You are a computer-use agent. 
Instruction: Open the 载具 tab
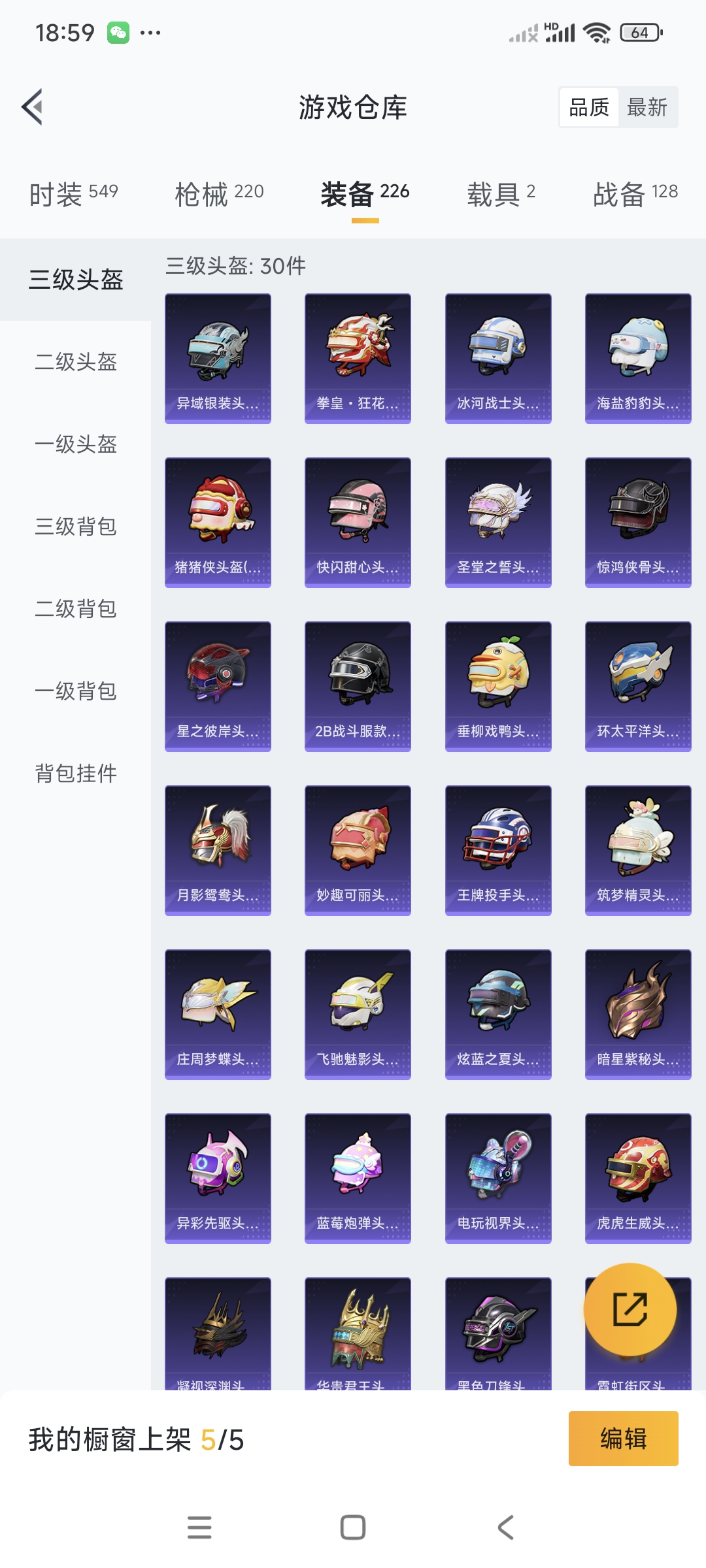(501, 193)
